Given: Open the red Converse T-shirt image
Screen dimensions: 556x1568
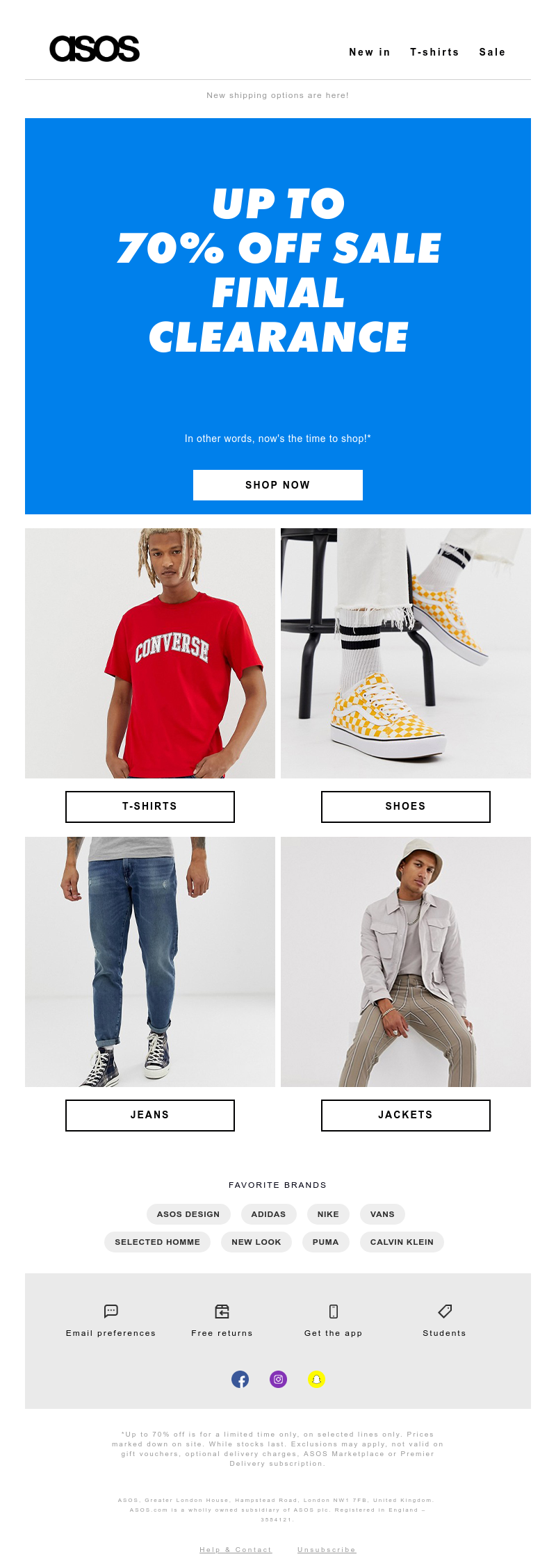Looking at the screenshot, I should [x=150, y=653].
